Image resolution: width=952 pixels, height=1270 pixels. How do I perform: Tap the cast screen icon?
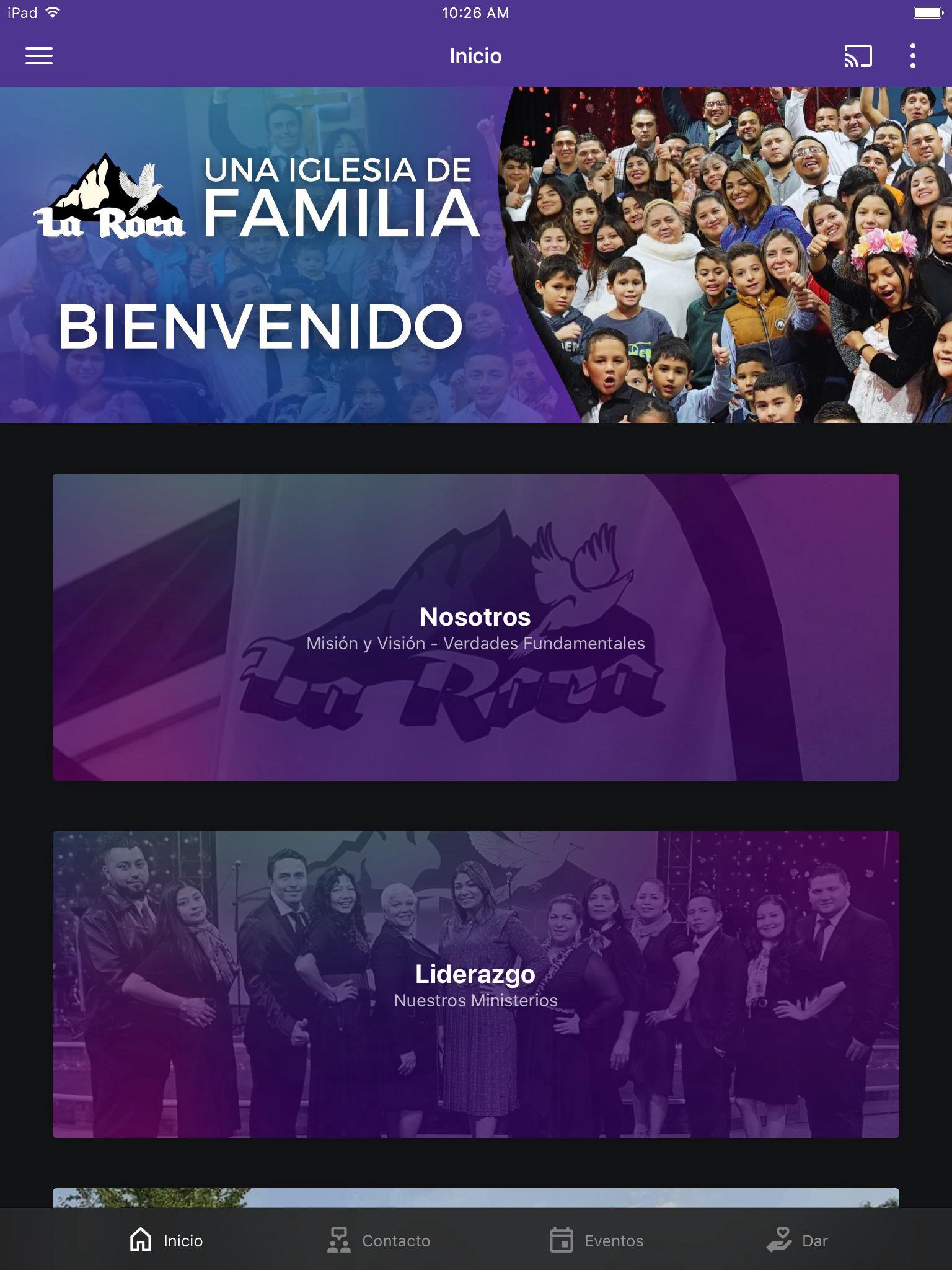click(858, 56)
